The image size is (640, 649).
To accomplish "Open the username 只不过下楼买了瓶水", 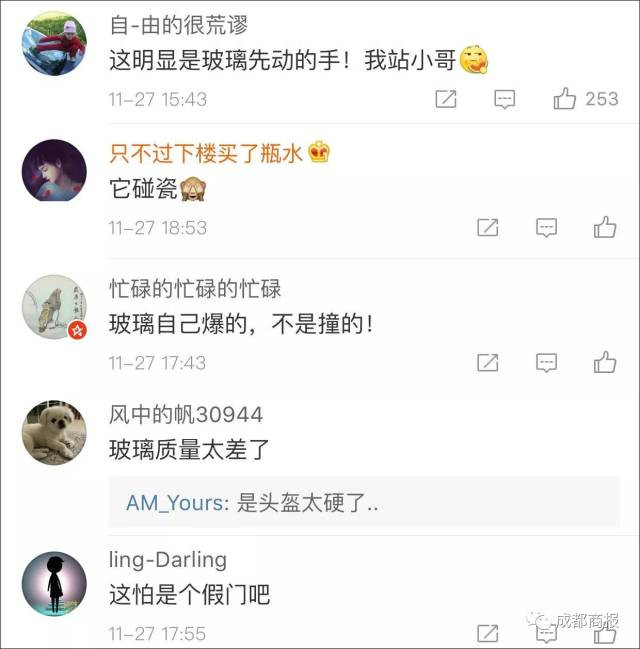I will click(x=206, y=153).
